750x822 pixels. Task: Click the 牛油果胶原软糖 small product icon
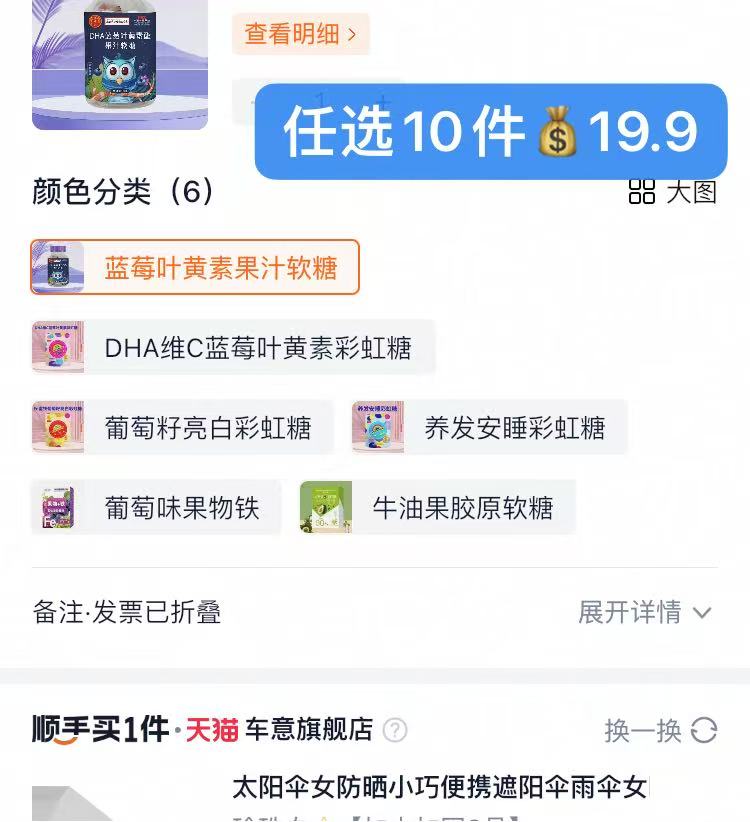coord(326,507)
